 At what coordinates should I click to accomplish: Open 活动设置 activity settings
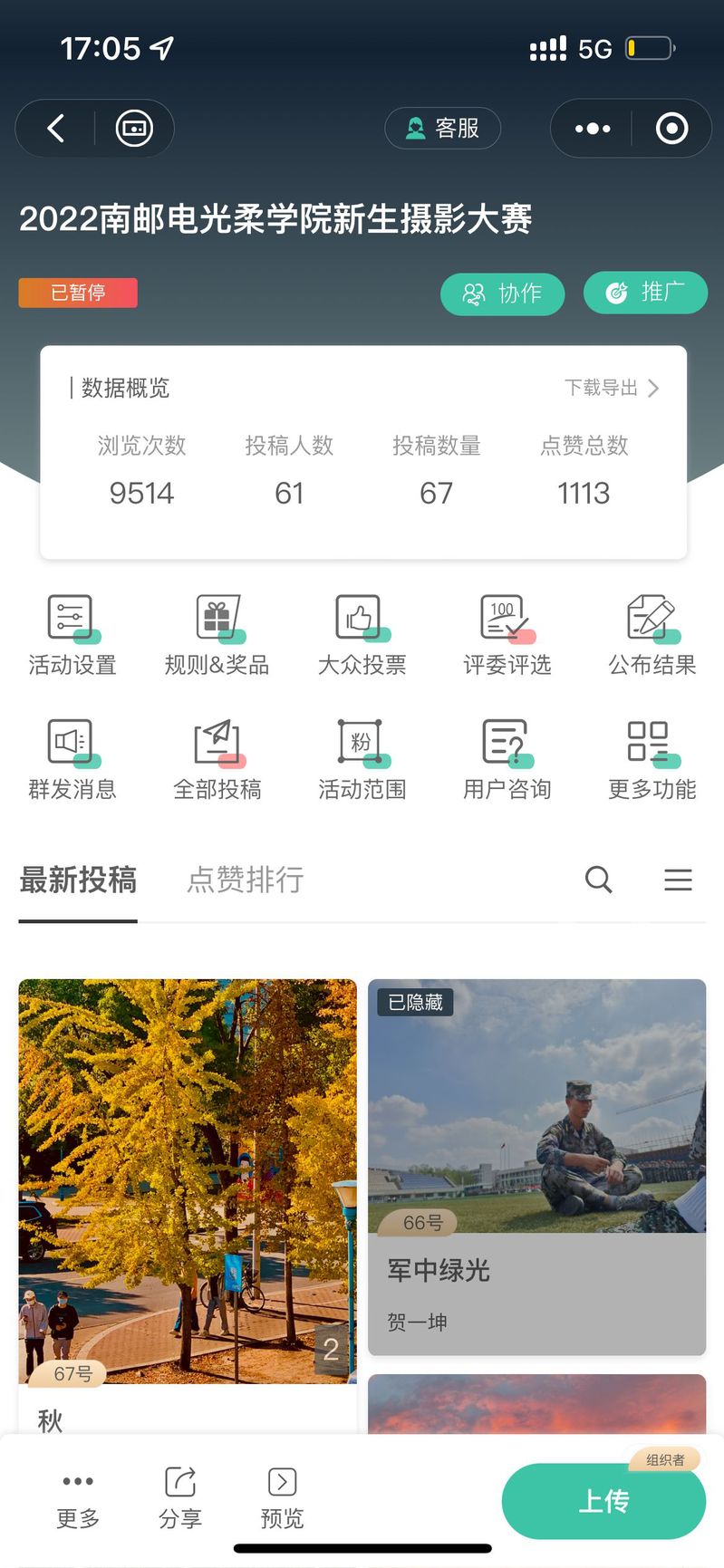pos(72,636)
